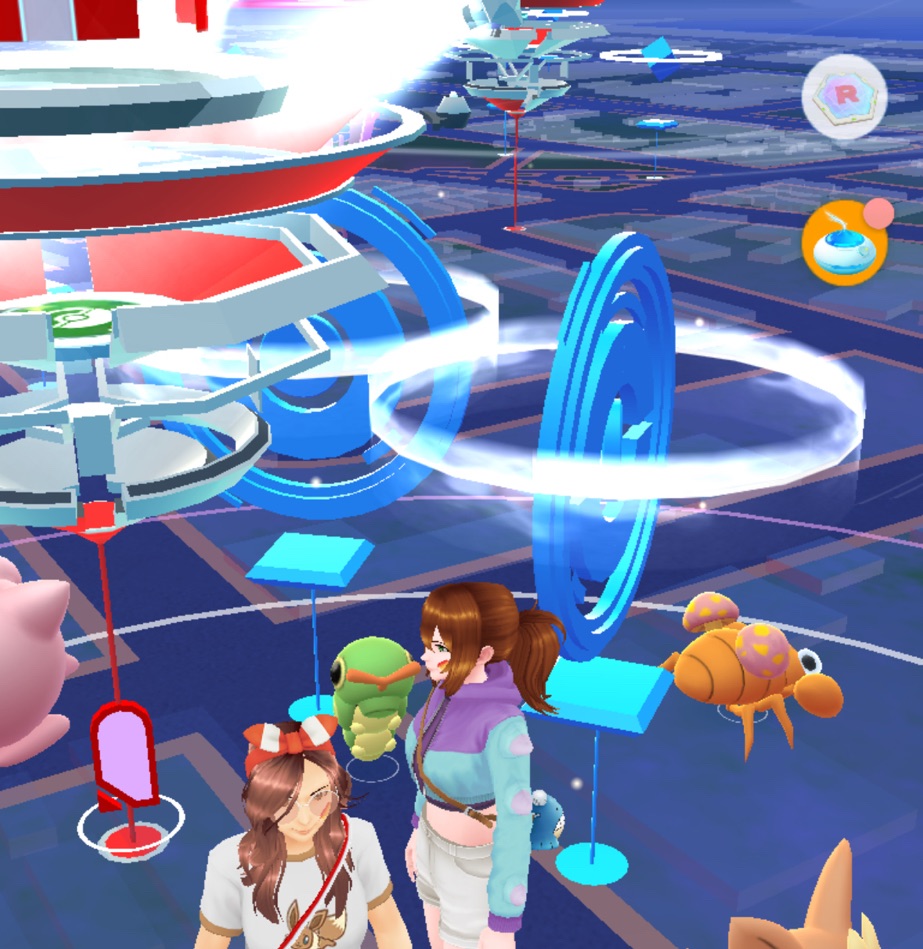The image size is (923, 949).
Task: Tap the red showcase PokéStop marker
Action: point(124,755)
